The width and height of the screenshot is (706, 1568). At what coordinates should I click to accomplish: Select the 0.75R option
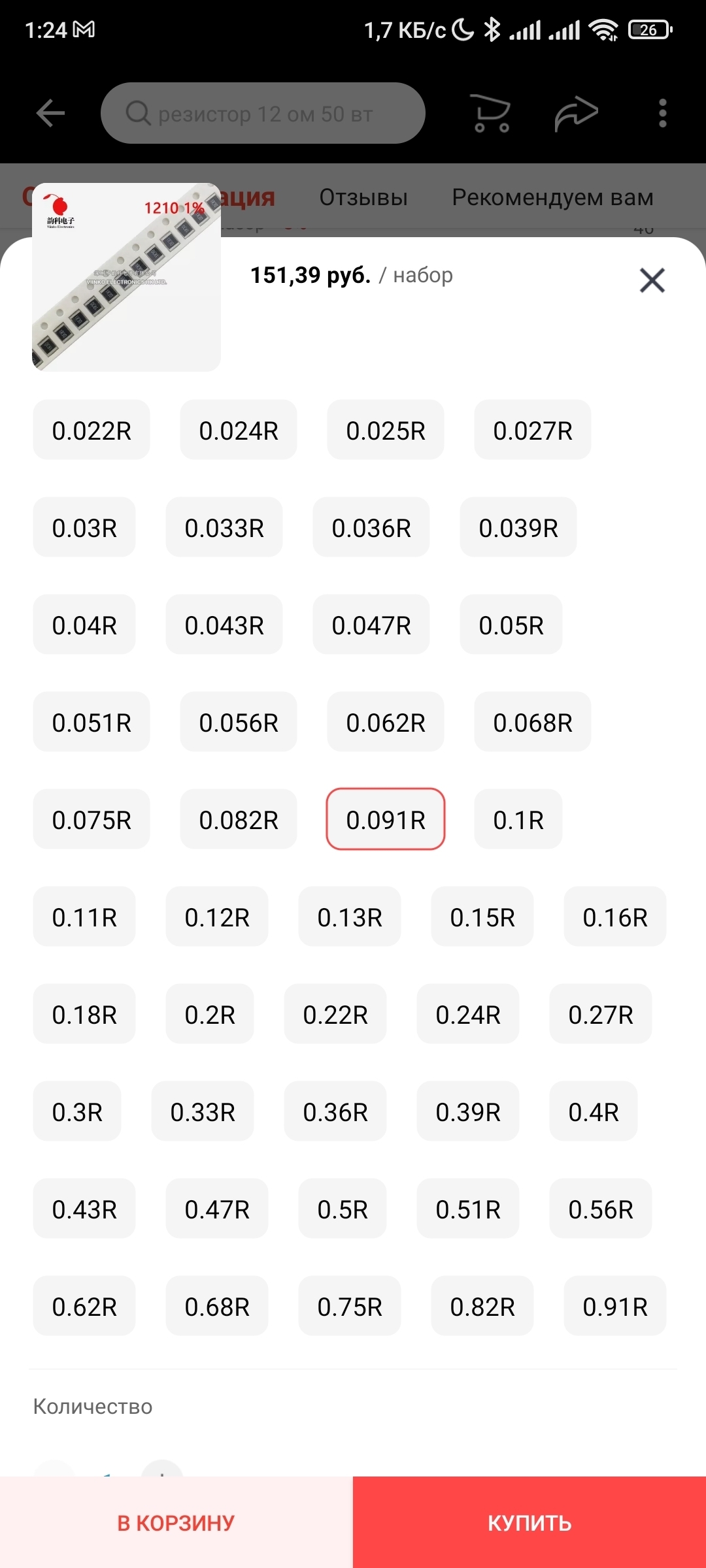pyautogui.click(x=350, y=1306)
